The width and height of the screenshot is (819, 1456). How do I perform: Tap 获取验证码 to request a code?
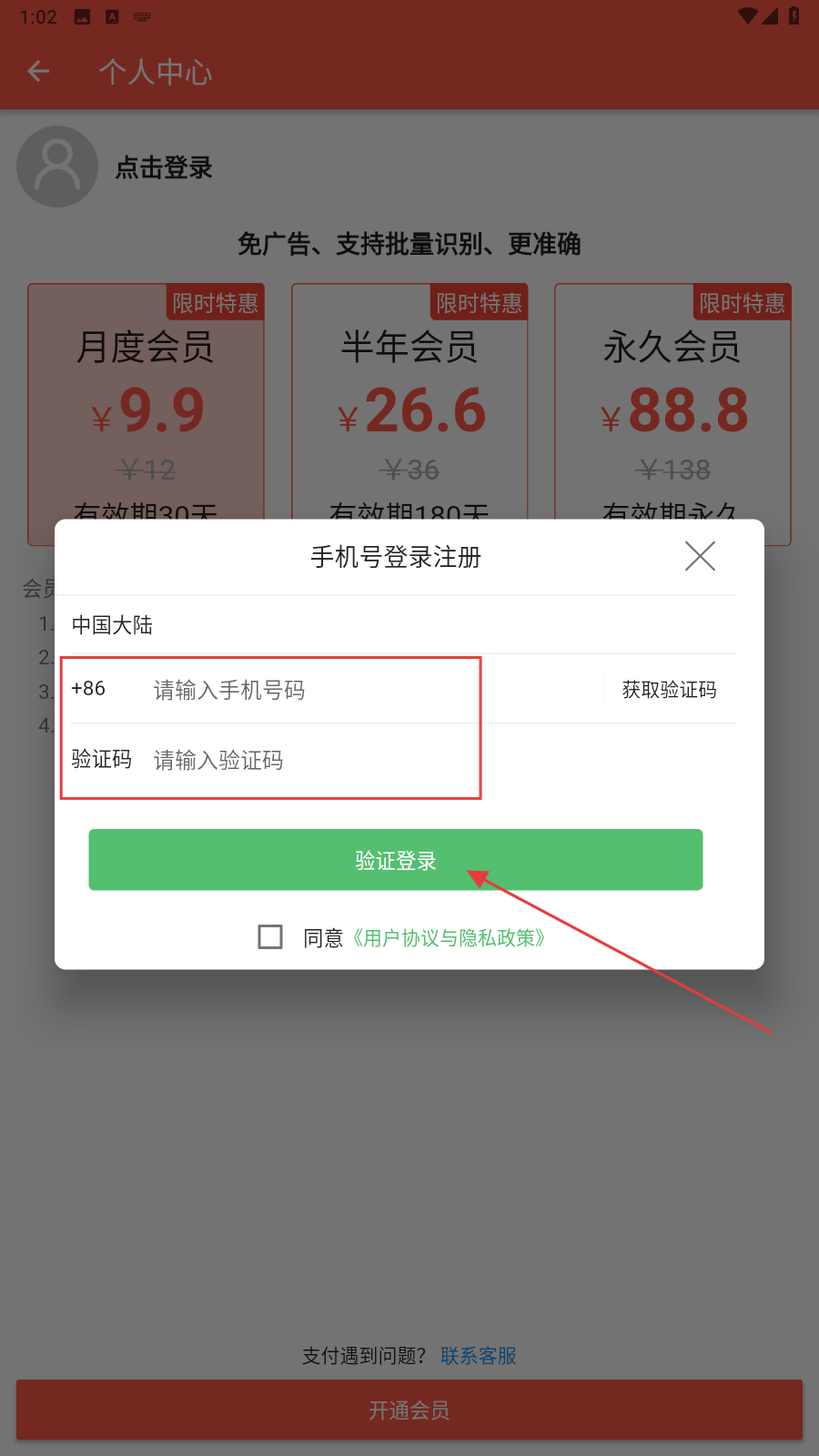pyautogui.click(x=669, y=690)
